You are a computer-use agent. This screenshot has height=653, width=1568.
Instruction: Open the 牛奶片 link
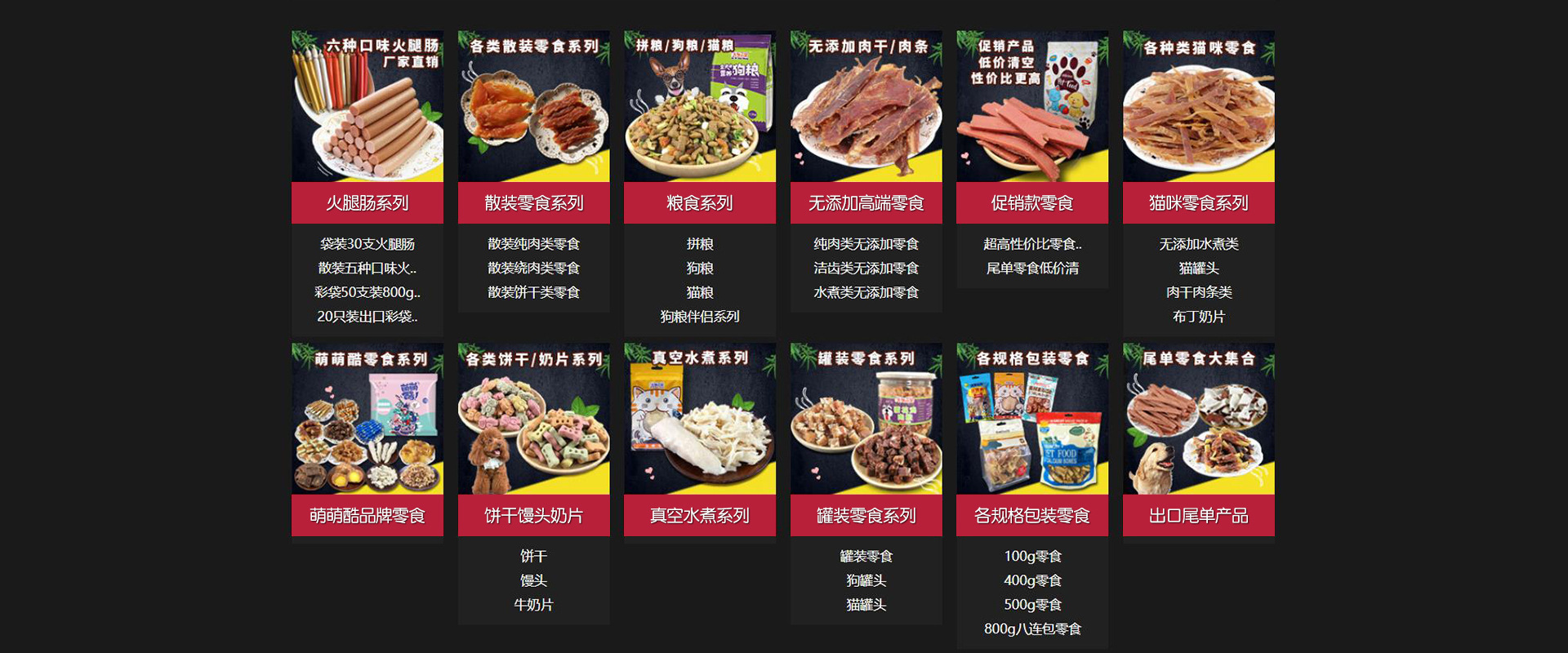533,605
